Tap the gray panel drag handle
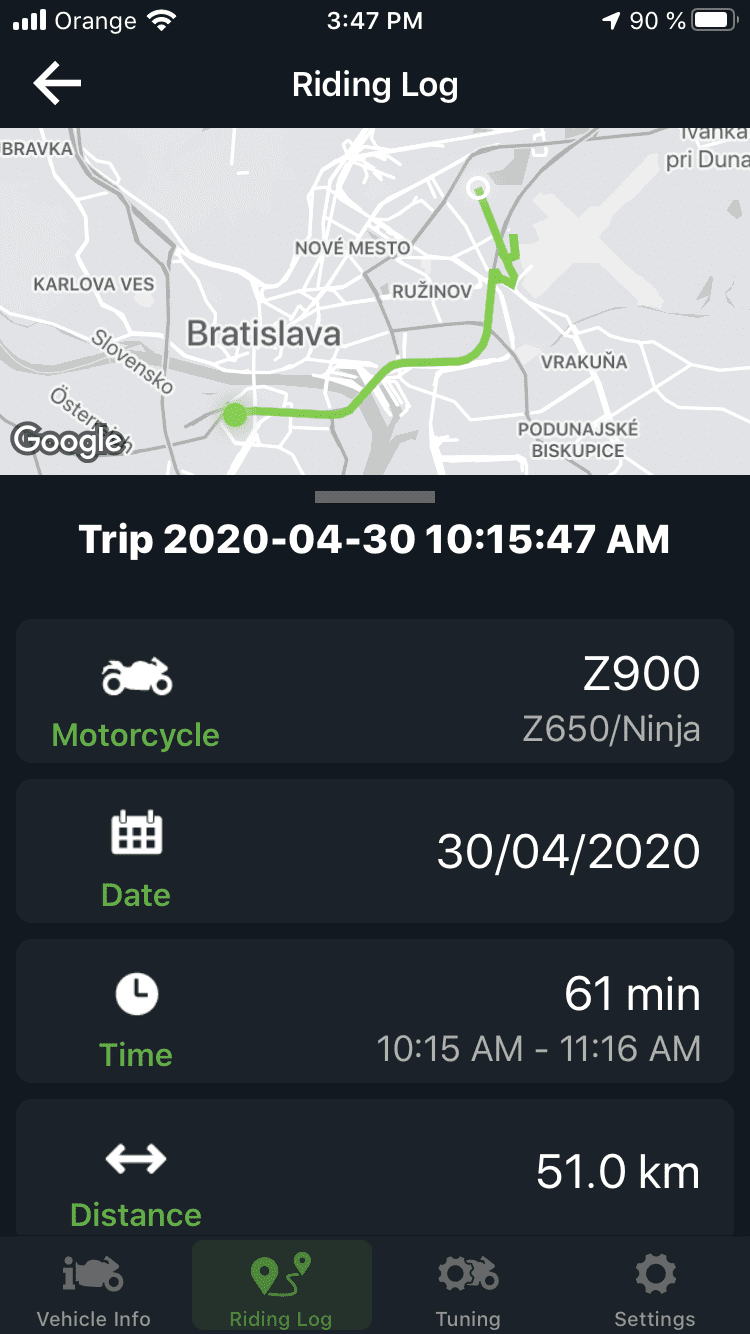 (x=375, y=496)
